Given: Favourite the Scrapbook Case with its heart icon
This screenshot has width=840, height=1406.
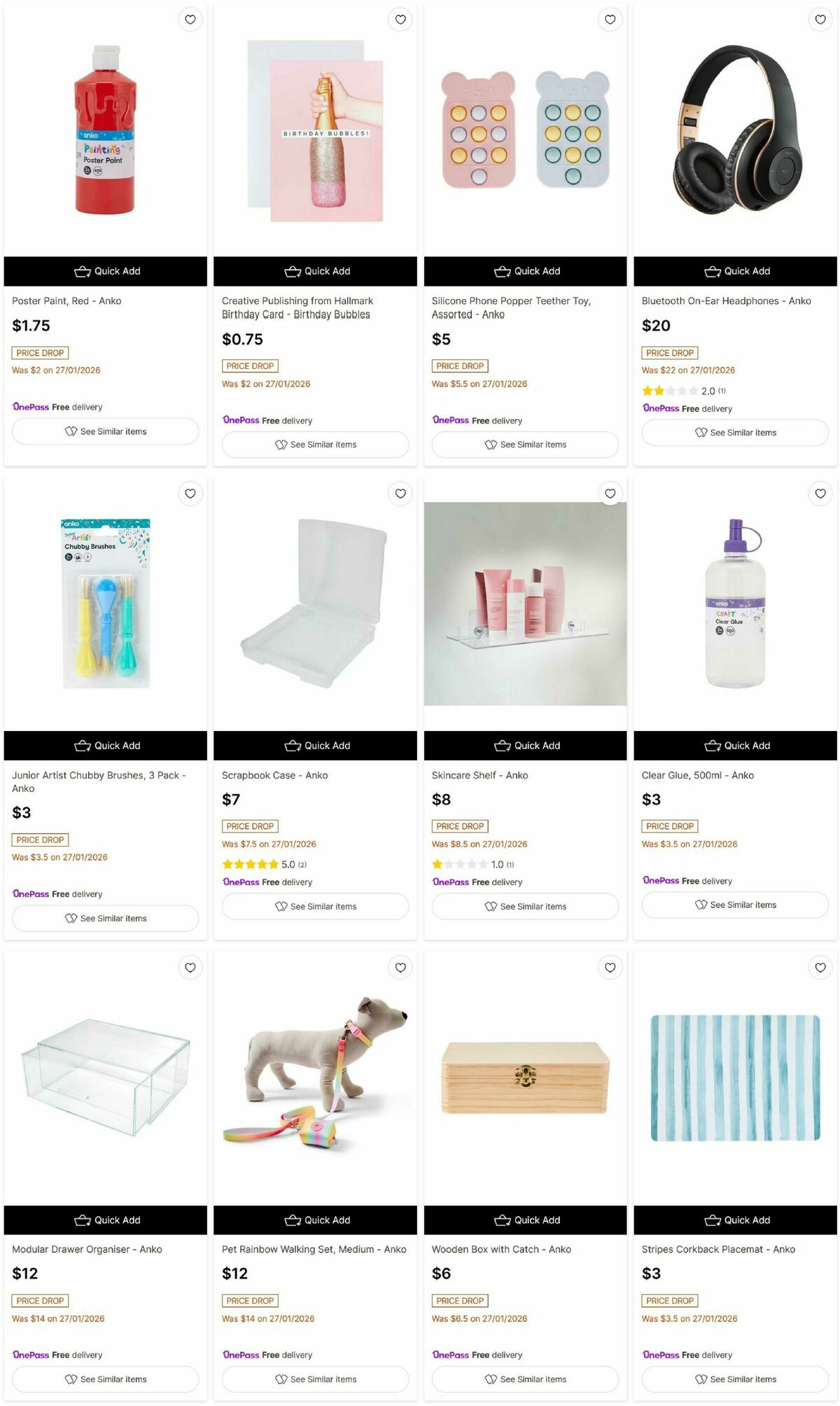Looking at the screenshot, I should point(400,493).
